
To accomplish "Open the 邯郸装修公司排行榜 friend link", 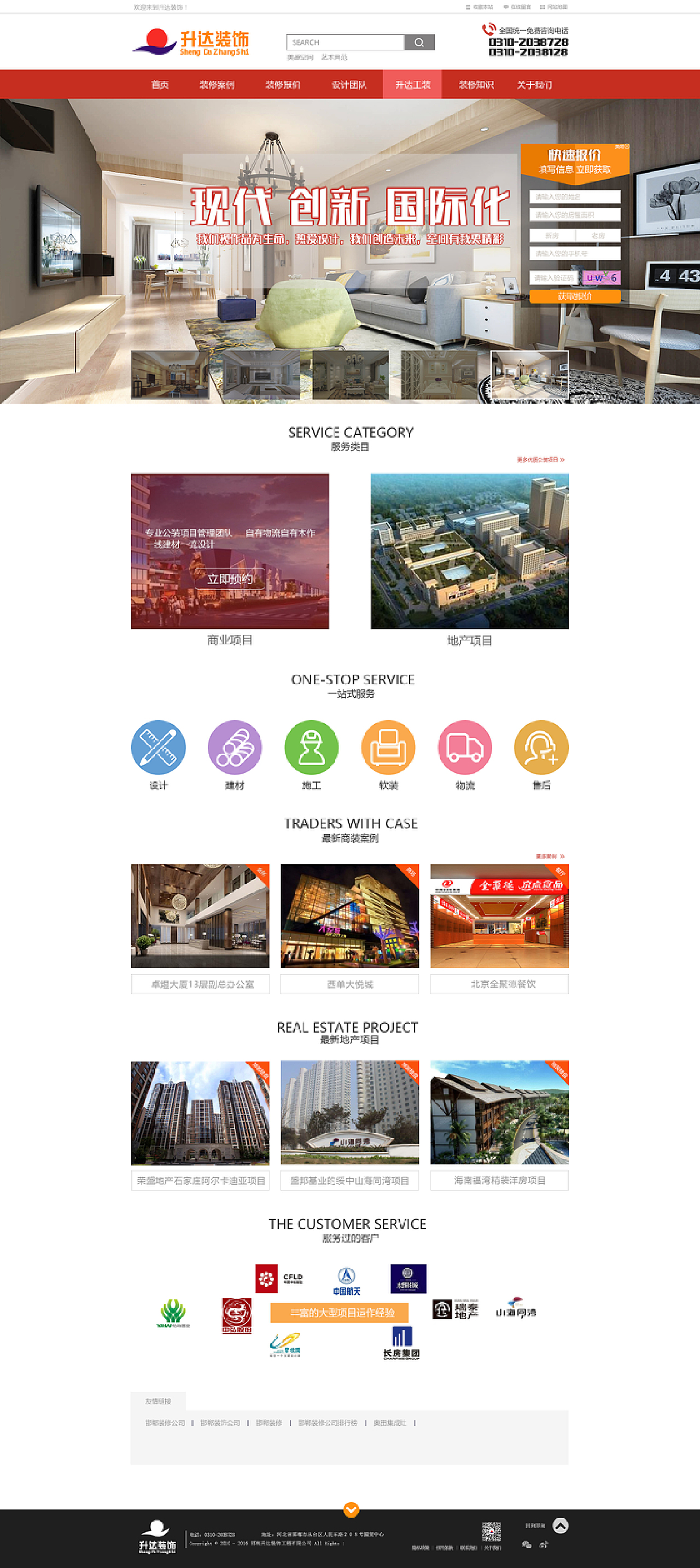I will click(328, 1423).
